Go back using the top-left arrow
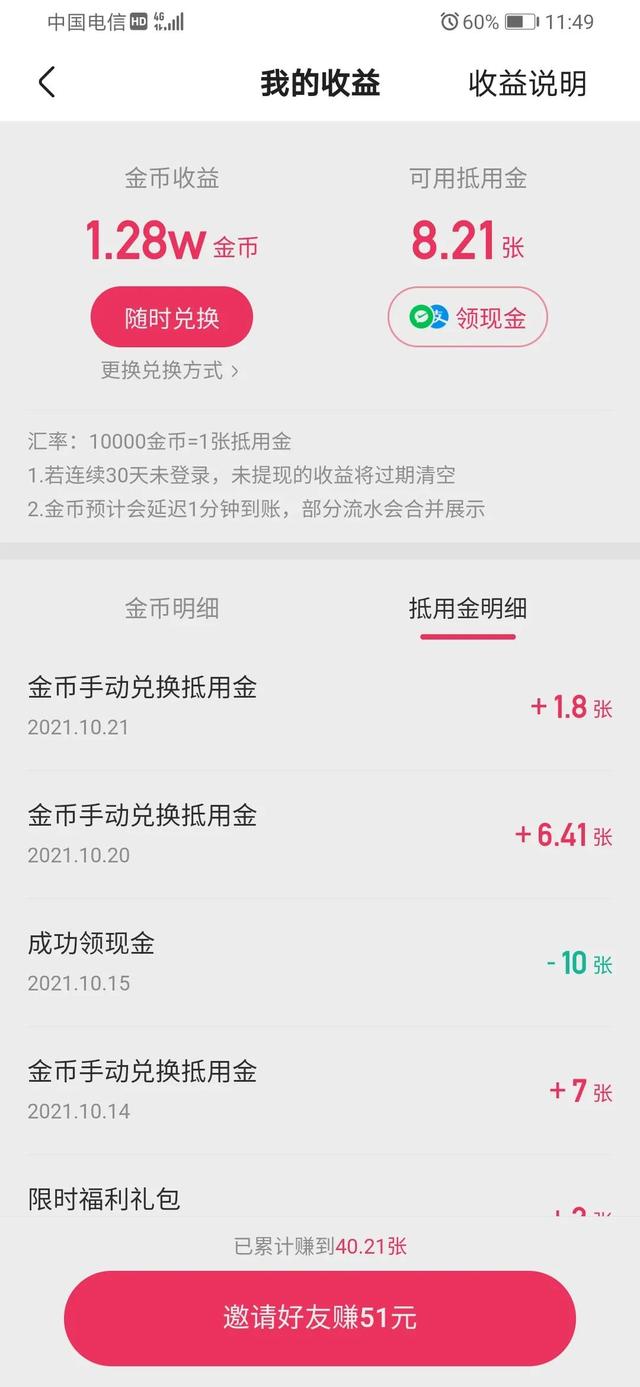The width and height of the screenshot is (640, 1387). [47, 83]
